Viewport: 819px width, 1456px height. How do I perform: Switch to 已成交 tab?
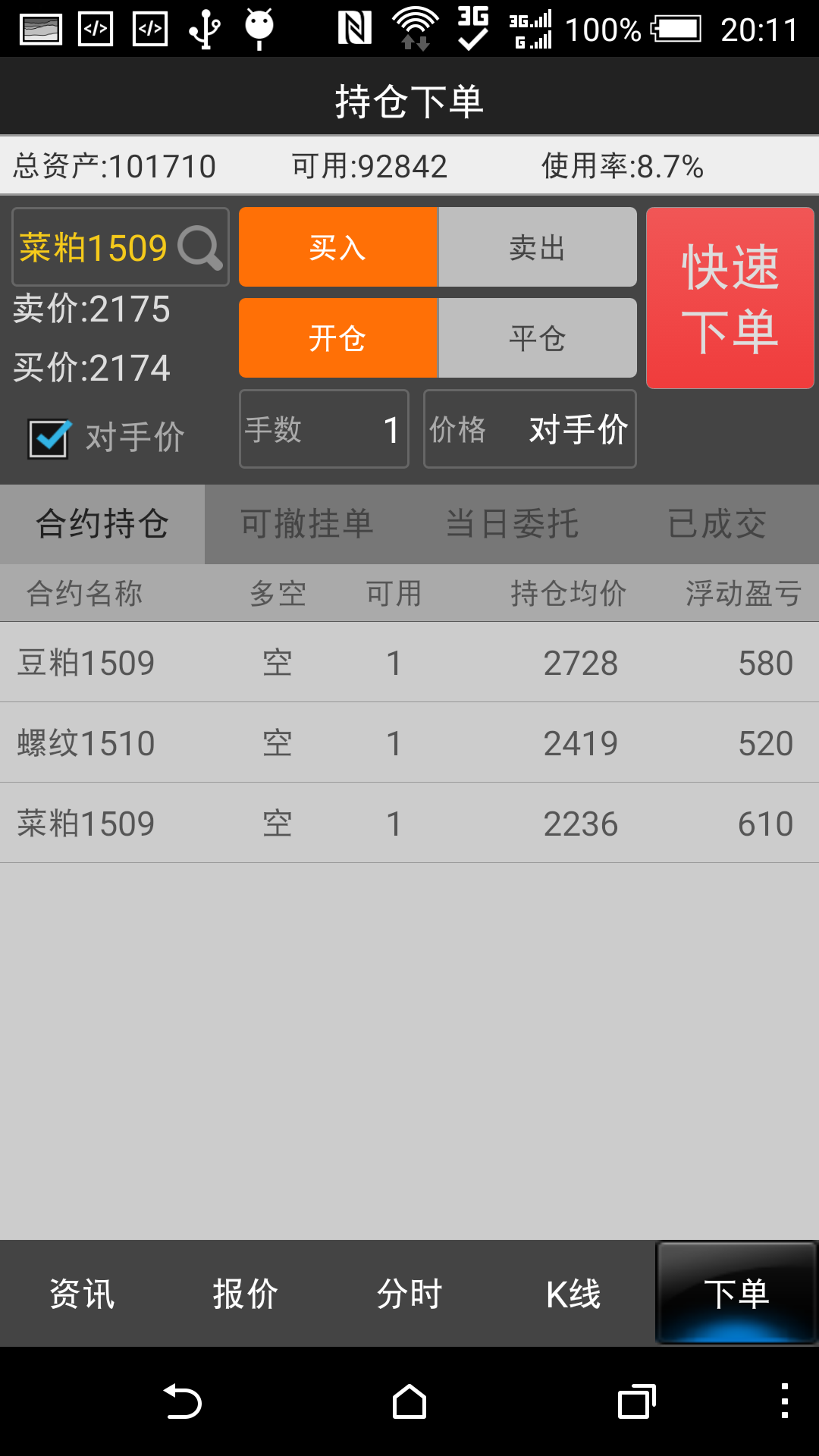click(x=717, y=524)
